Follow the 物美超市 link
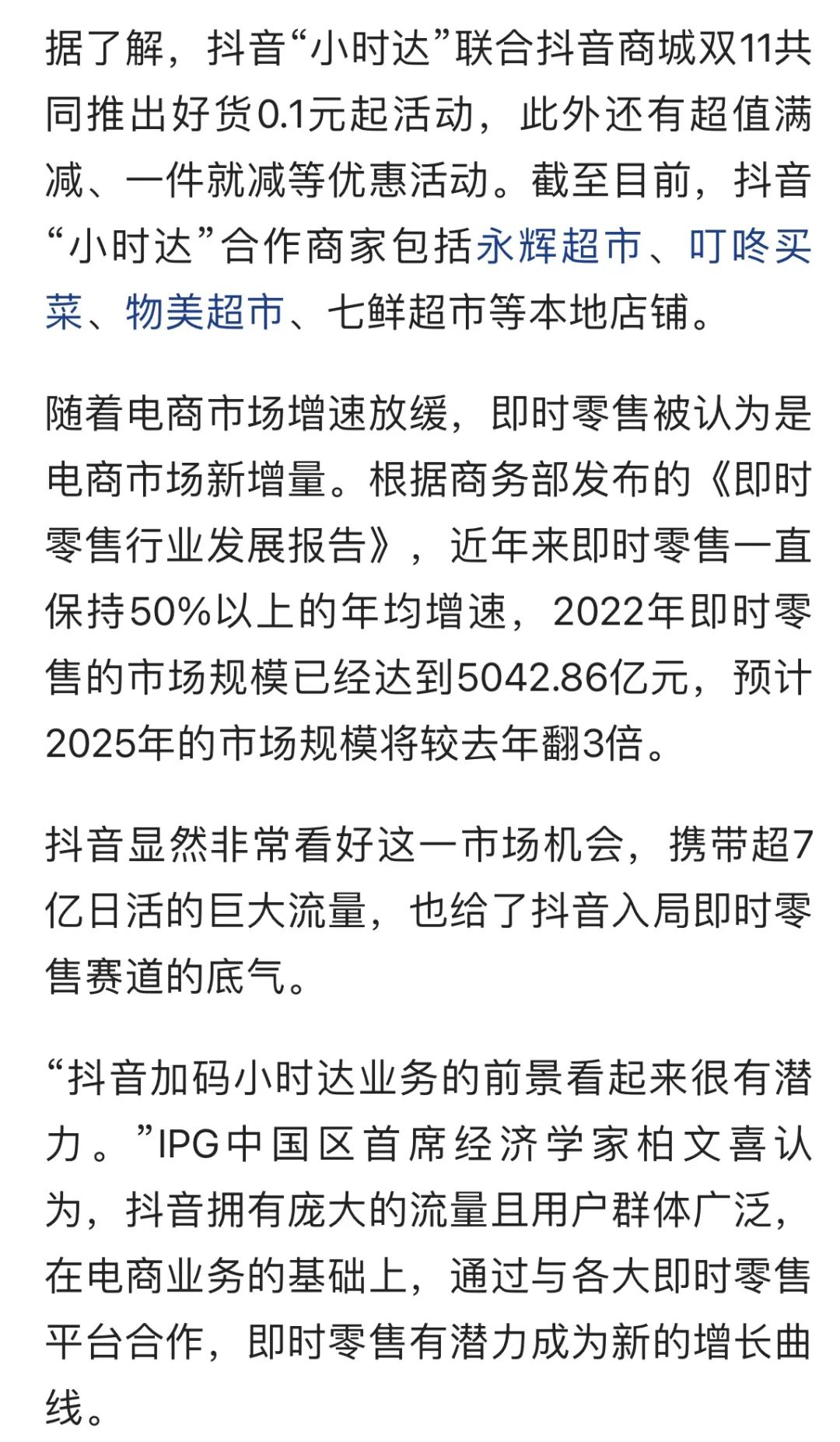 tap(205, 313)
